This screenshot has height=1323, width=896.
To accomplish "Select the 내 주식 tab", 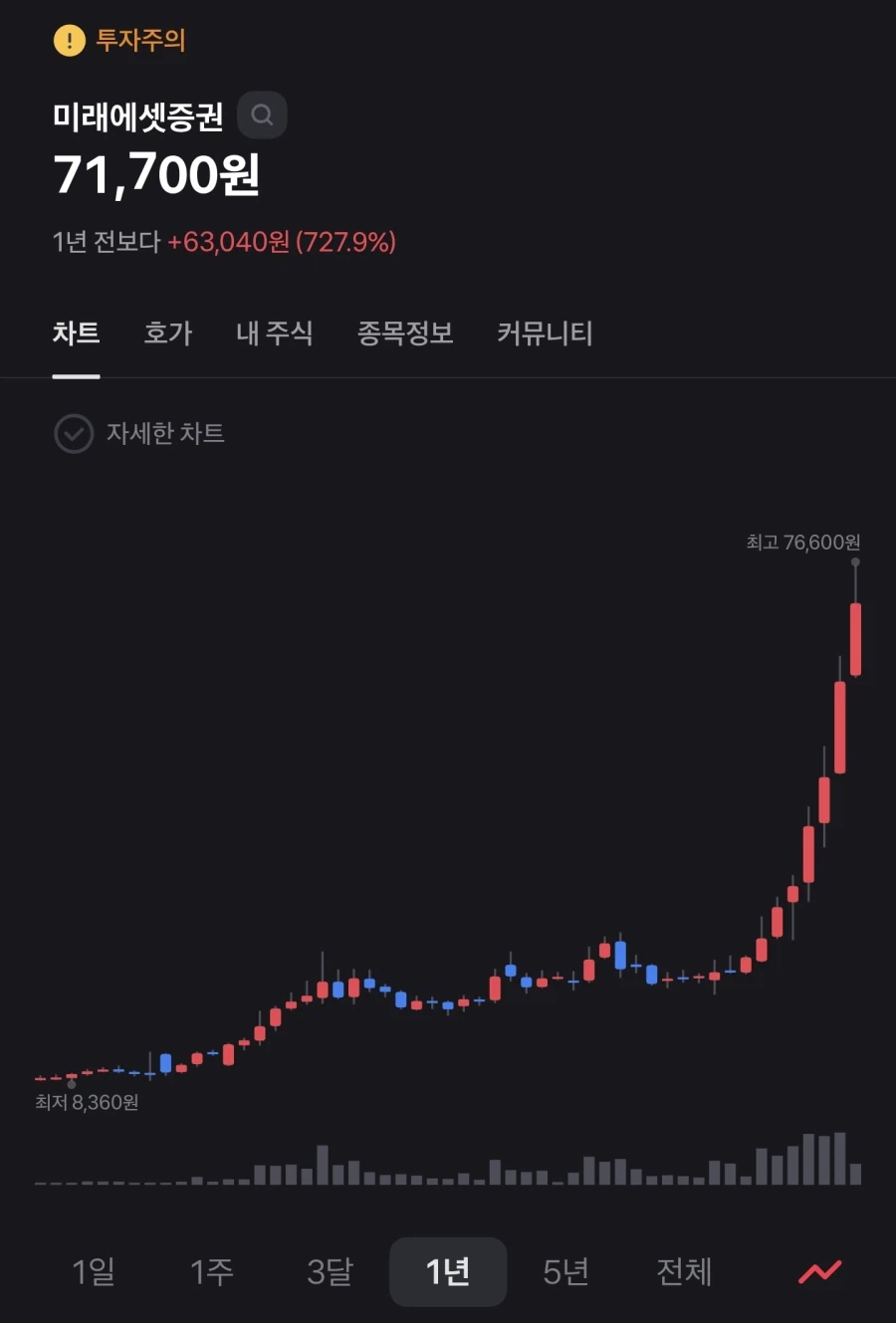I will [x=274, y=333].
